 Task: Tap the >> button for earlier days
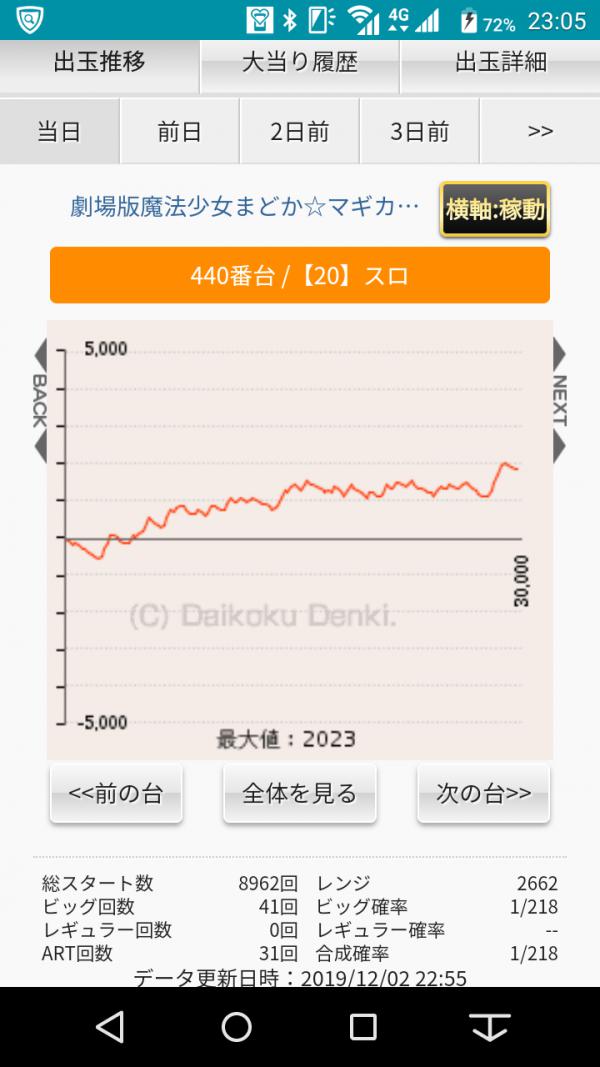(540, 131)
